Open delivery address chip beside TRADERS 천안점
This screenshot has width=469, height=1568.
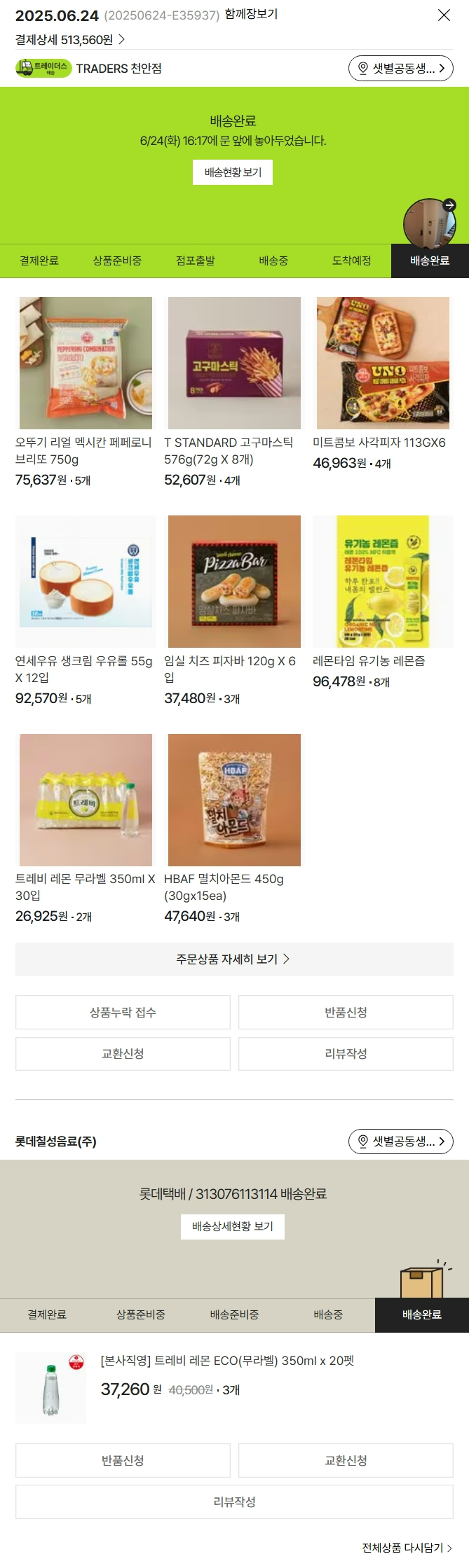click(400, 68)
